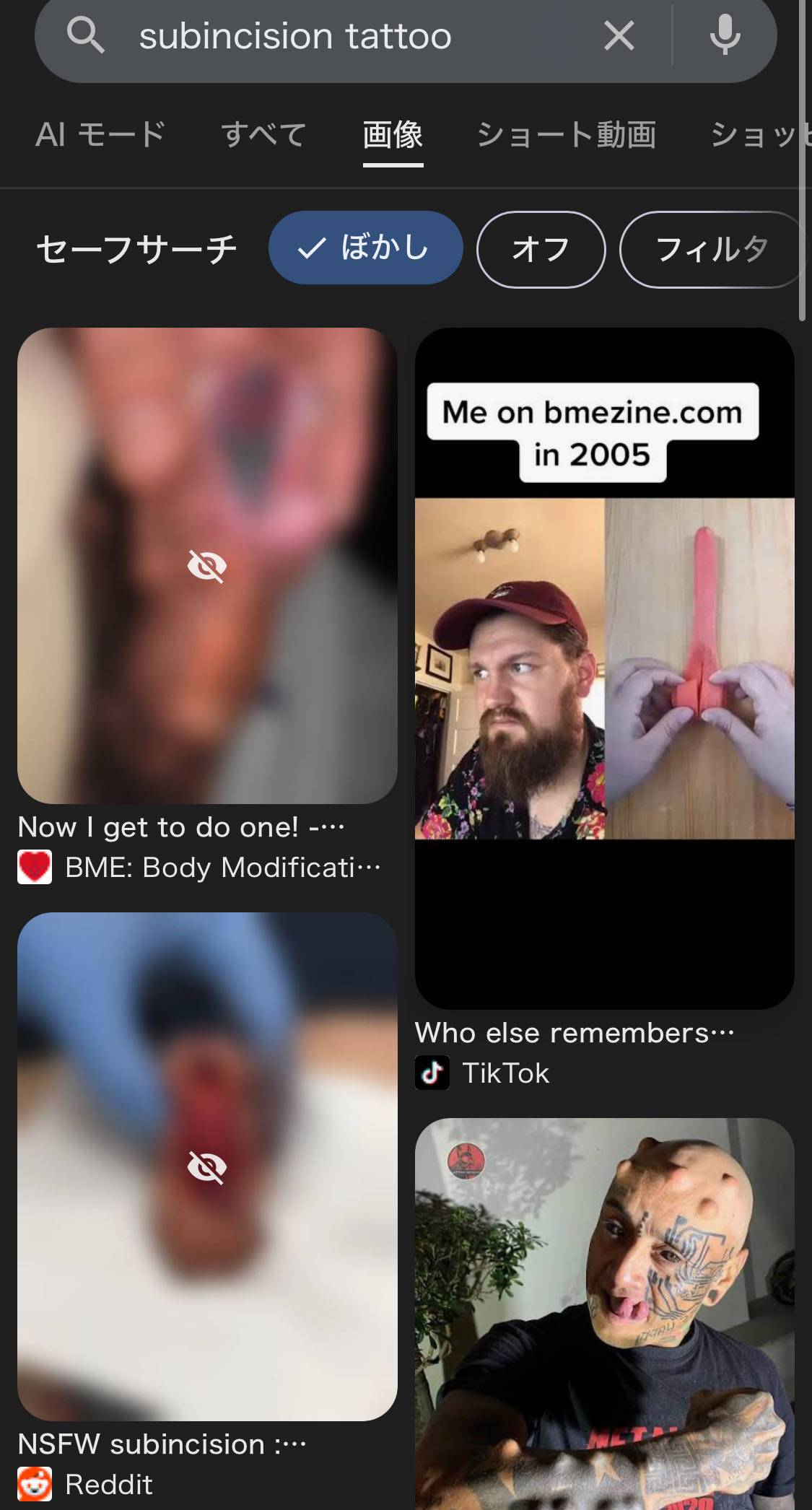This screenshot has width=812, height=1510.
Task: Select the 画像 tab
Action: click(x=393, y=135)
